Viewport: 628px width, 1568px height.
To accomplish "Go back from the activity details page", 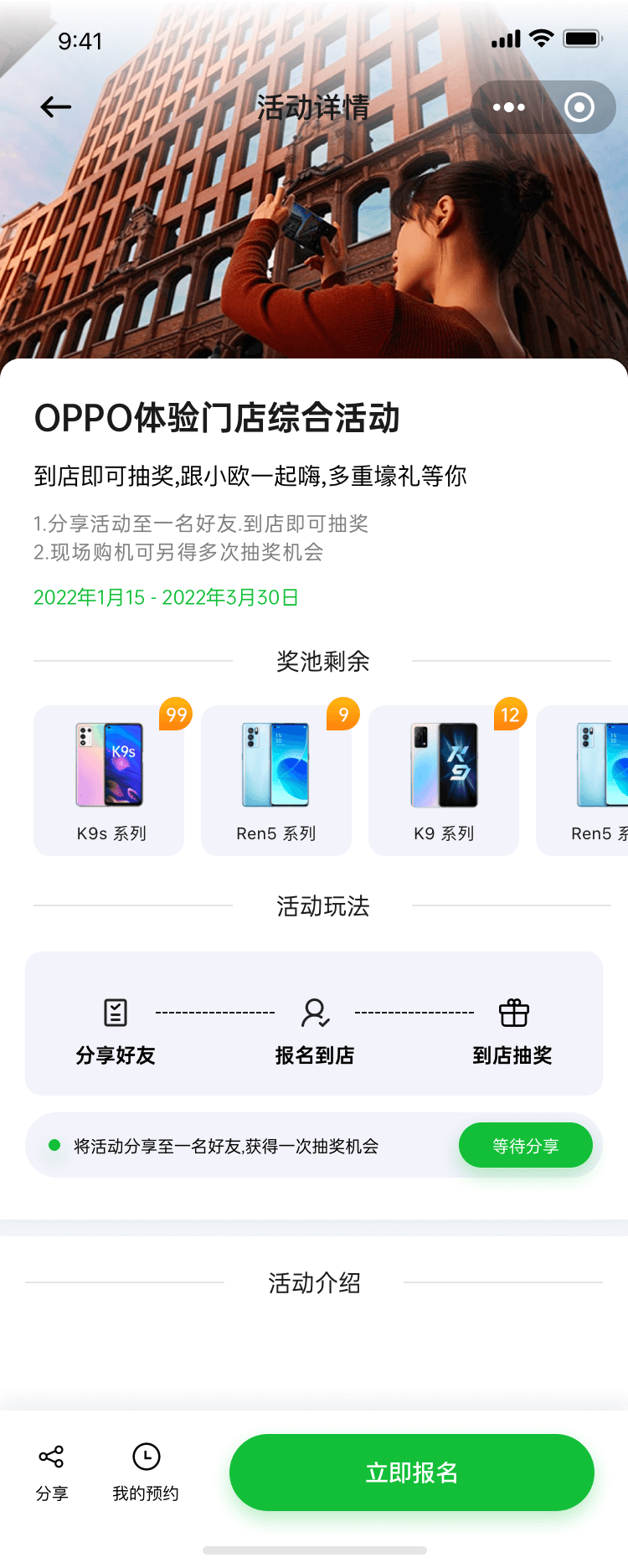I will pyautogui.click(x=56, y=107).
